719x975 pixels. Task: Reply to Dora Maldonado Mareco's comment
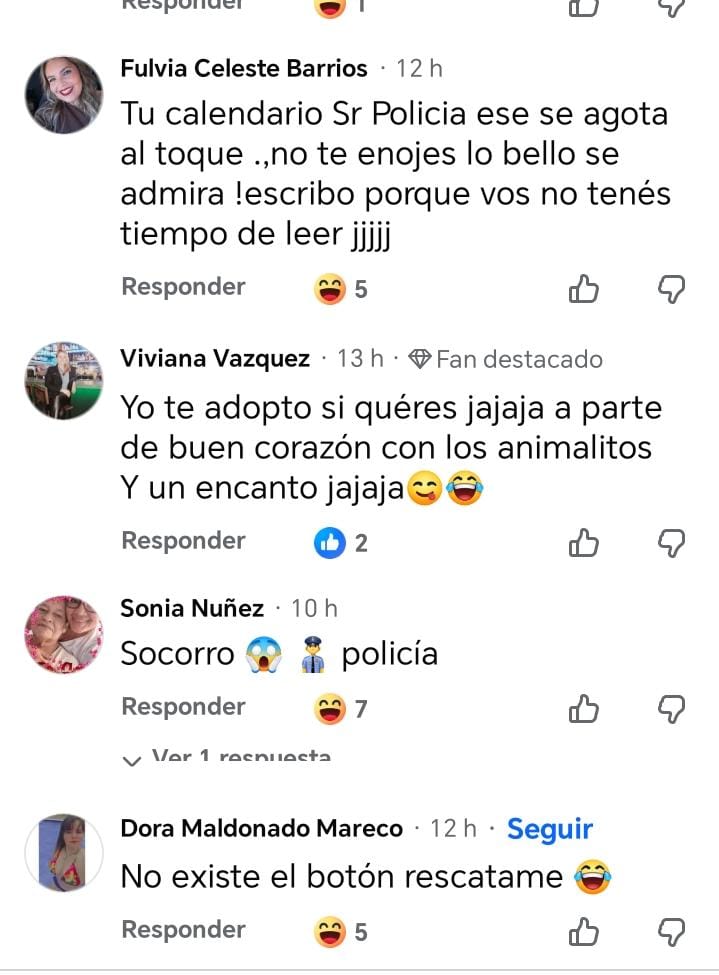pos(183,930)
